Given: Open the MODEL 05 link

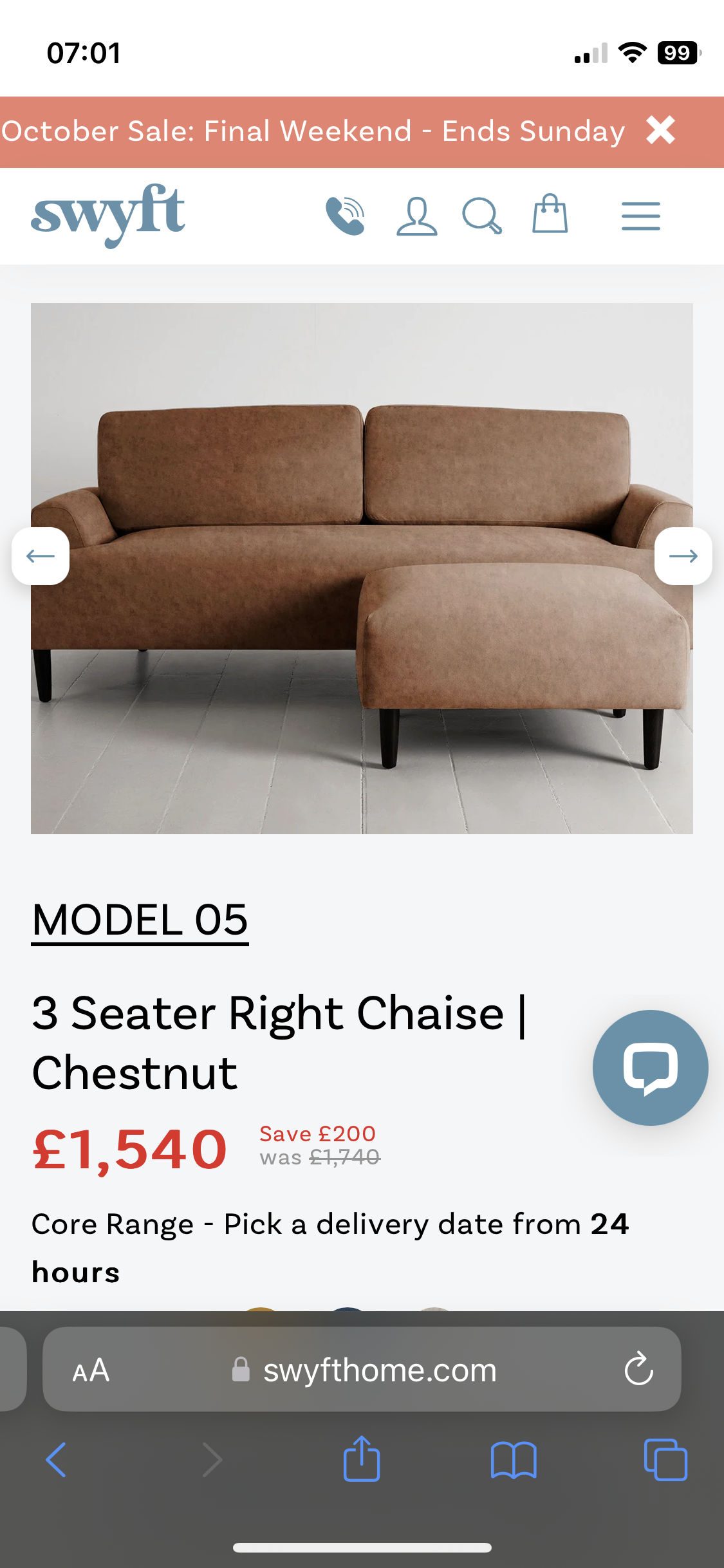Looking at the screenshot, I should (140, 920).
